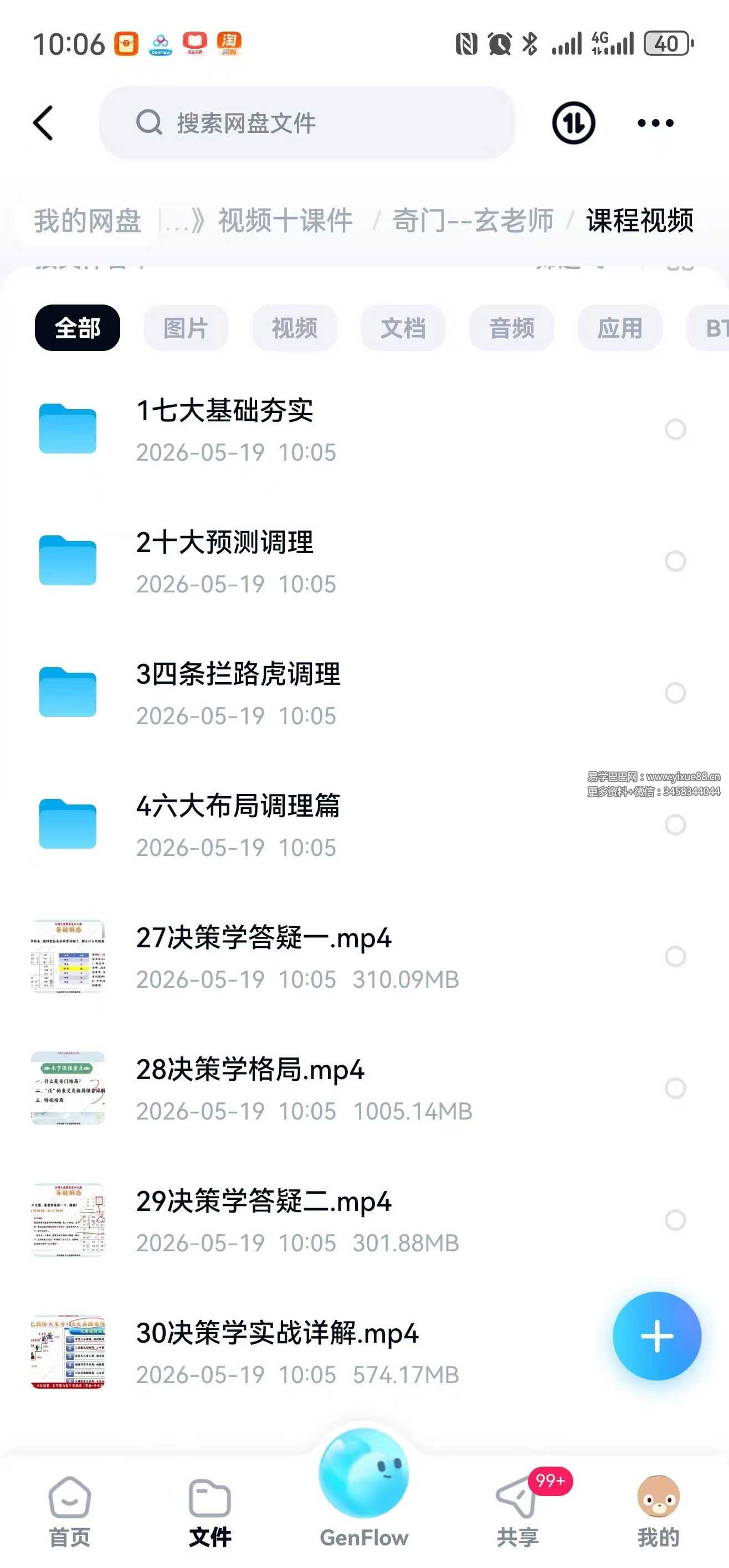This screenshot has height=1568, width=729.
Task: Show only 音频 files
Action: click(x=512, y=328)
